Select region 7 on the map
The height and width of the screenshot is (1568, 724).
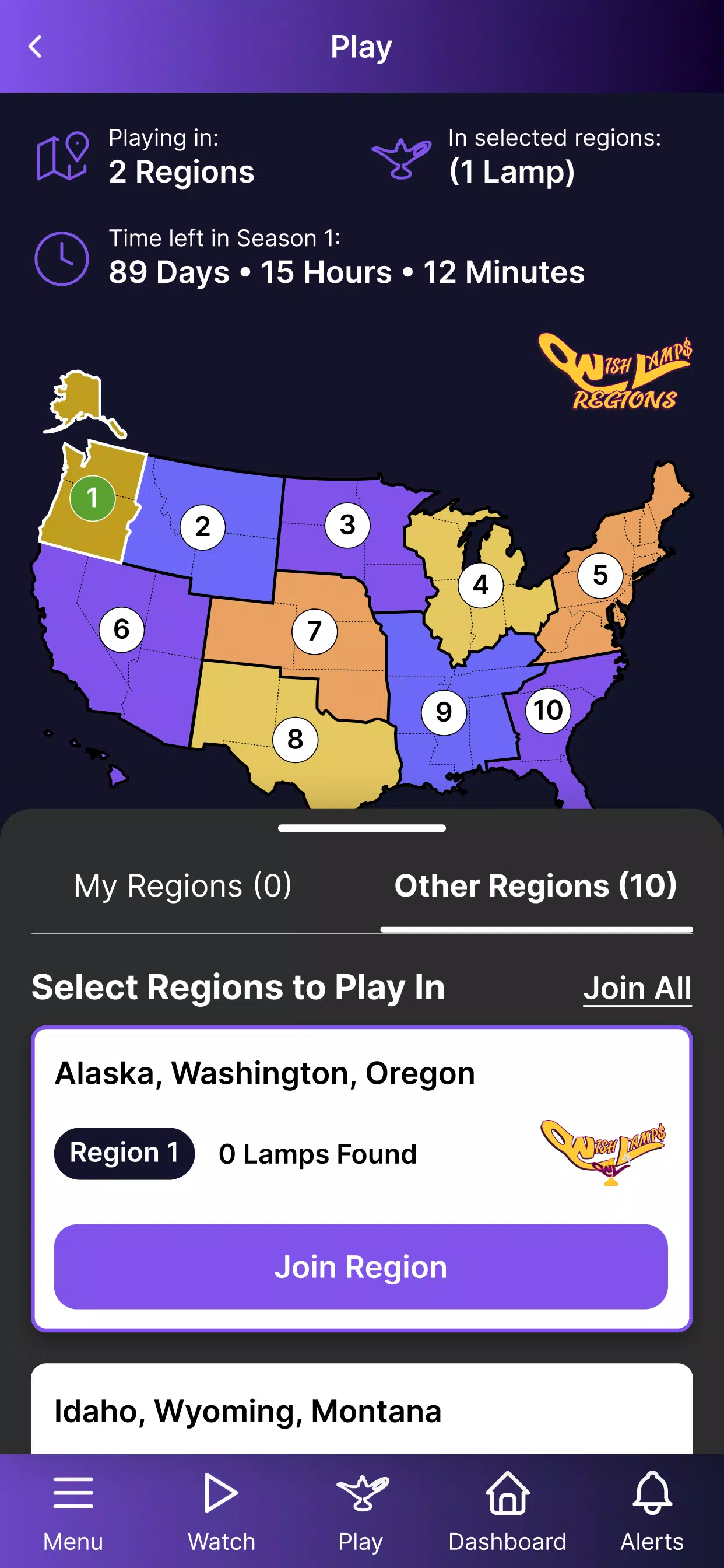point(314,631)
